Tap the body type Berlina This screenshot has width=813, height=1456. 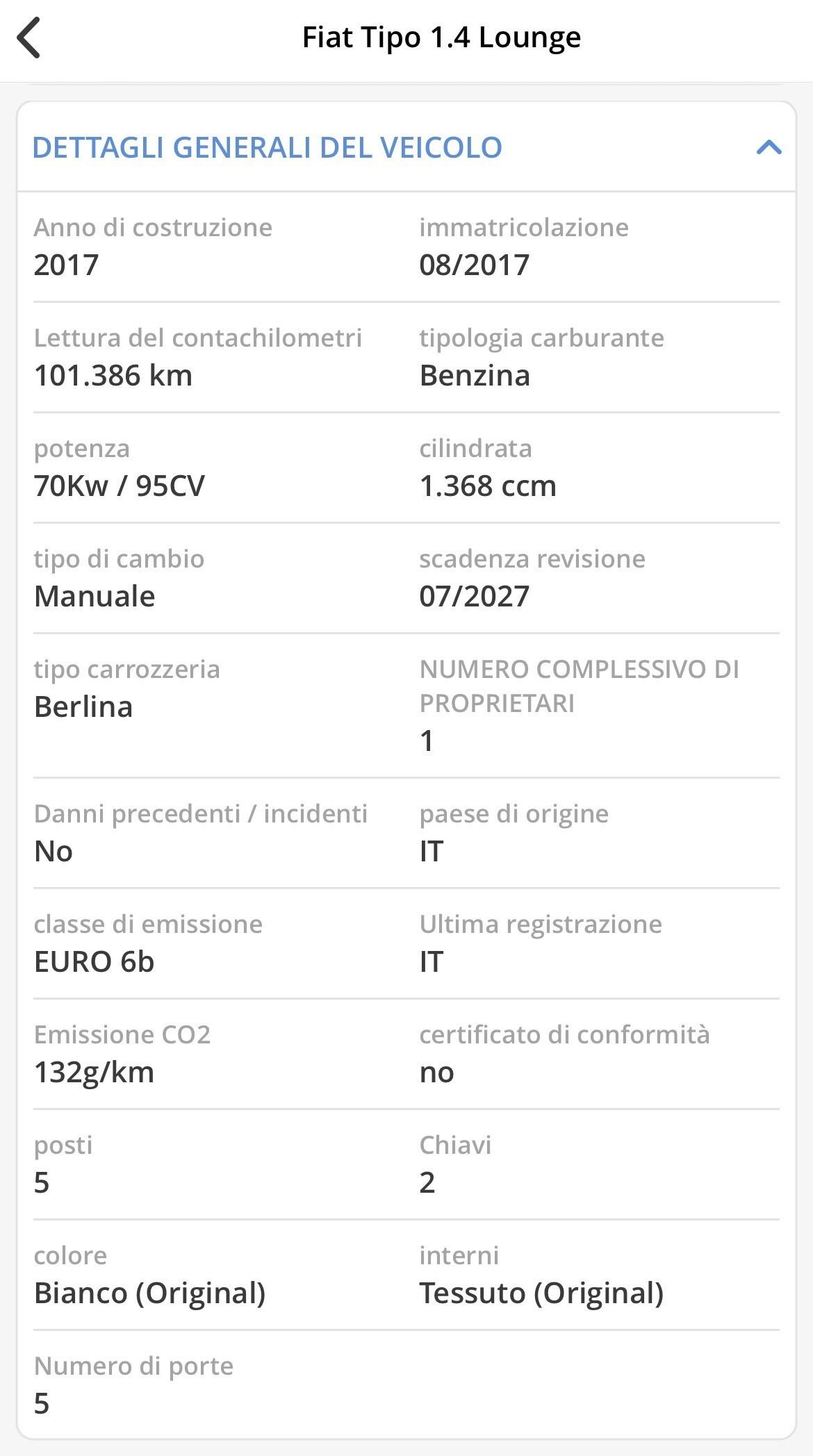coord(83,707)
